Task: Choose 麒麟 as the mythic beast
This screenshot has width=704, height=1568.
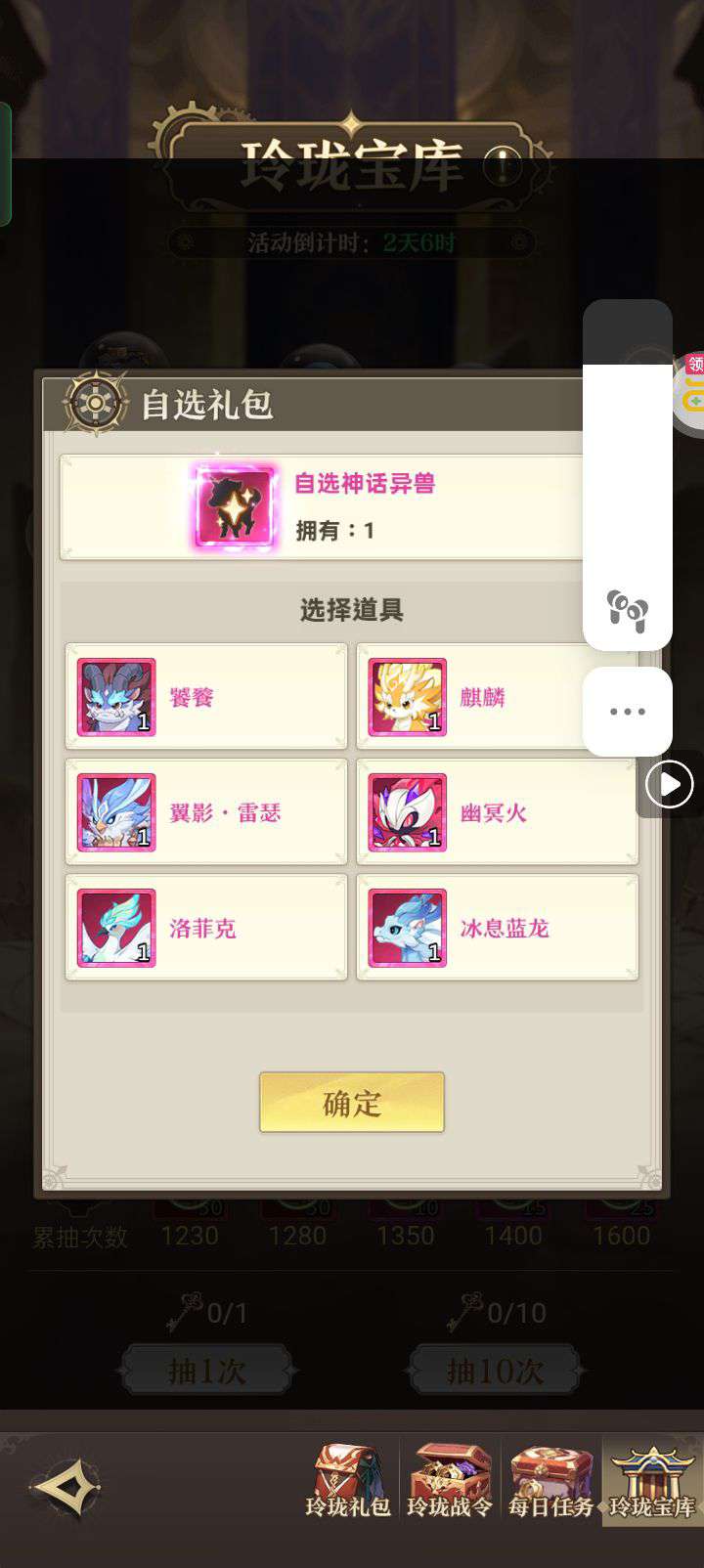Action: [x=496, y=697]
